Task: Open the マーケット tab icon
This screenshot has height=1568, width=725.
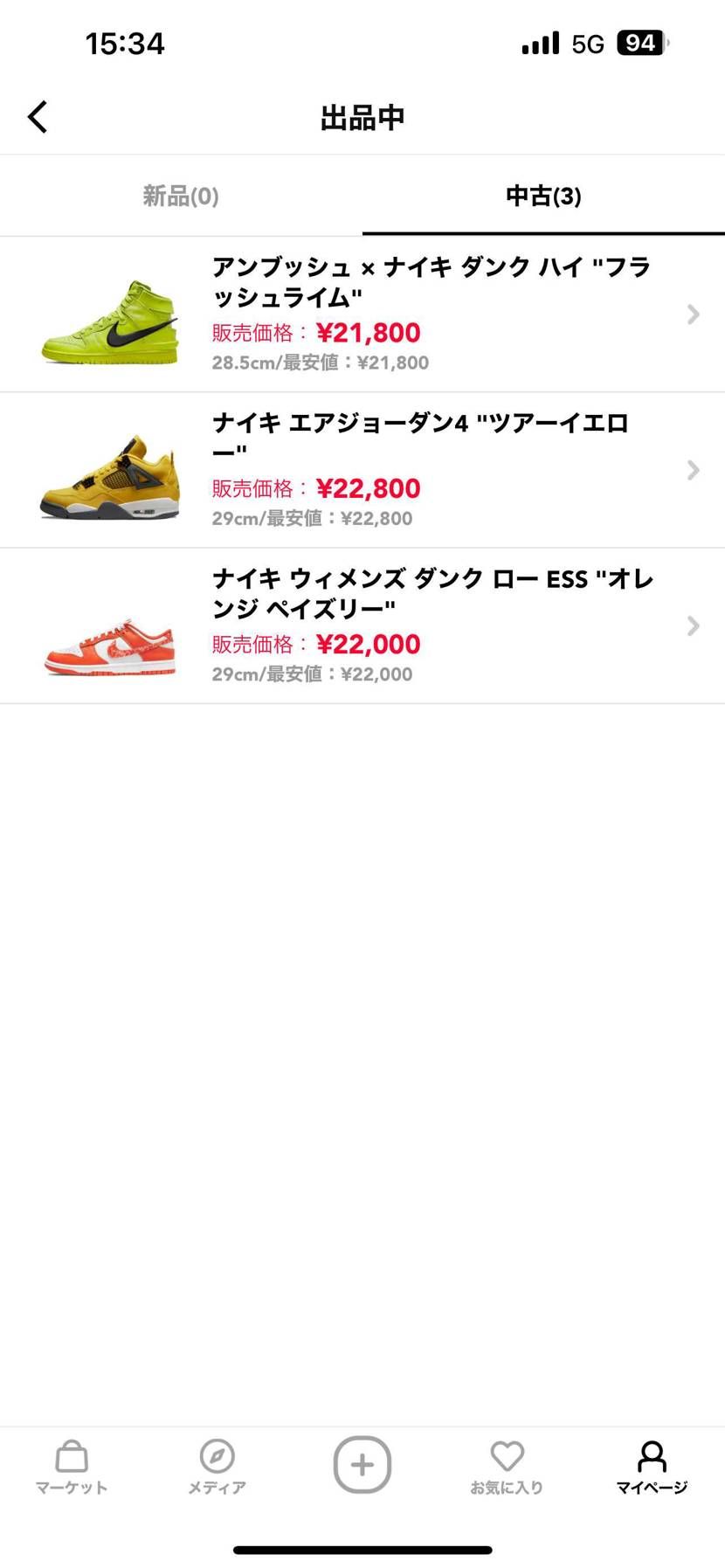Action: click(72, 1466)
